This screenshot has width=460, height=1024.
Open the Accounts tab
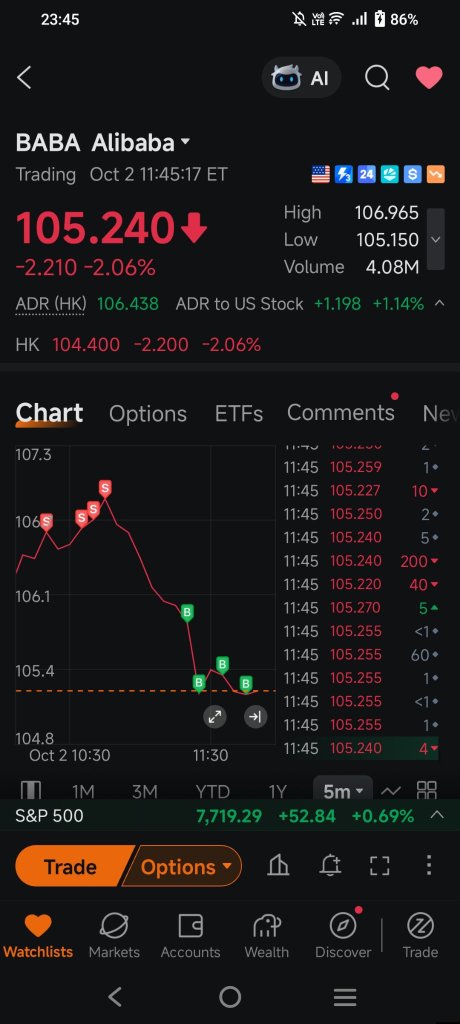190,935
